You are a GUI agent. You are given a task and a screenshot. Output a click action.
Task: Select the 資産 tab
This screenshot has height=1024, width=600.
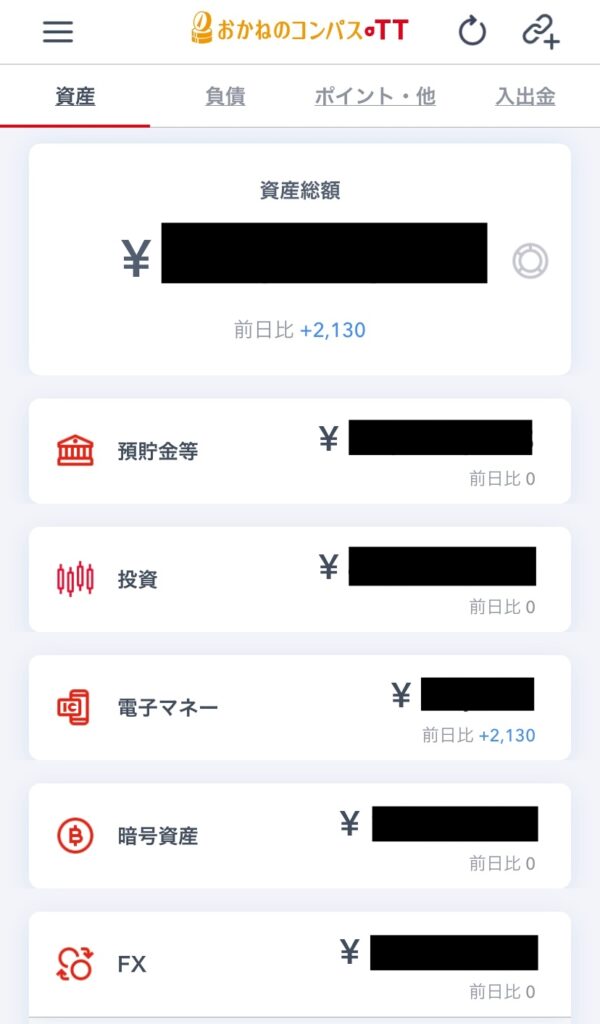point(75,97)
